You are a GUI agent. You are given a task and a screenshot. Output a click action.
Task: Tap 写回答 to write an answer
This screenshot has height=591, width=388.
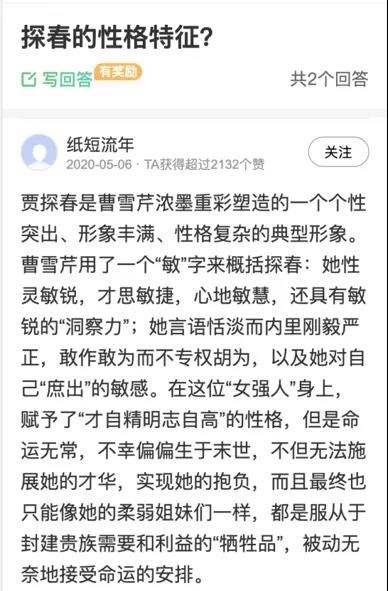click(x=57, y=79)
